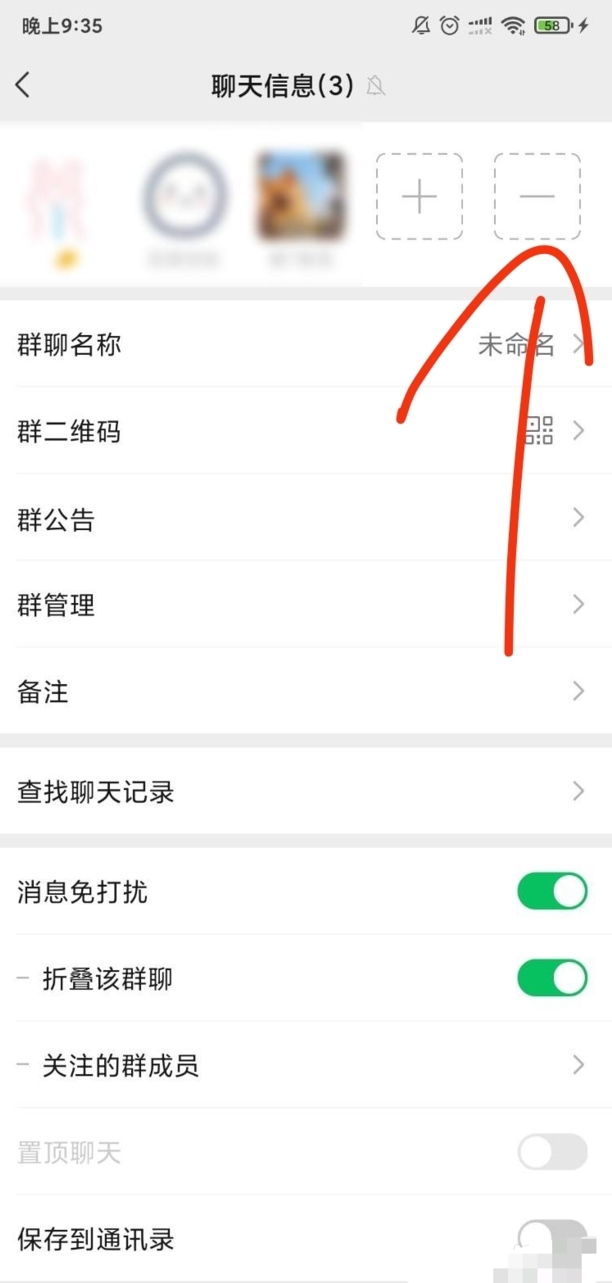Image resolution: width=612 pixels, height=1283 pixels.
Task: Open the member with the dog photo avatar
Action: click(x=302, y=197)
